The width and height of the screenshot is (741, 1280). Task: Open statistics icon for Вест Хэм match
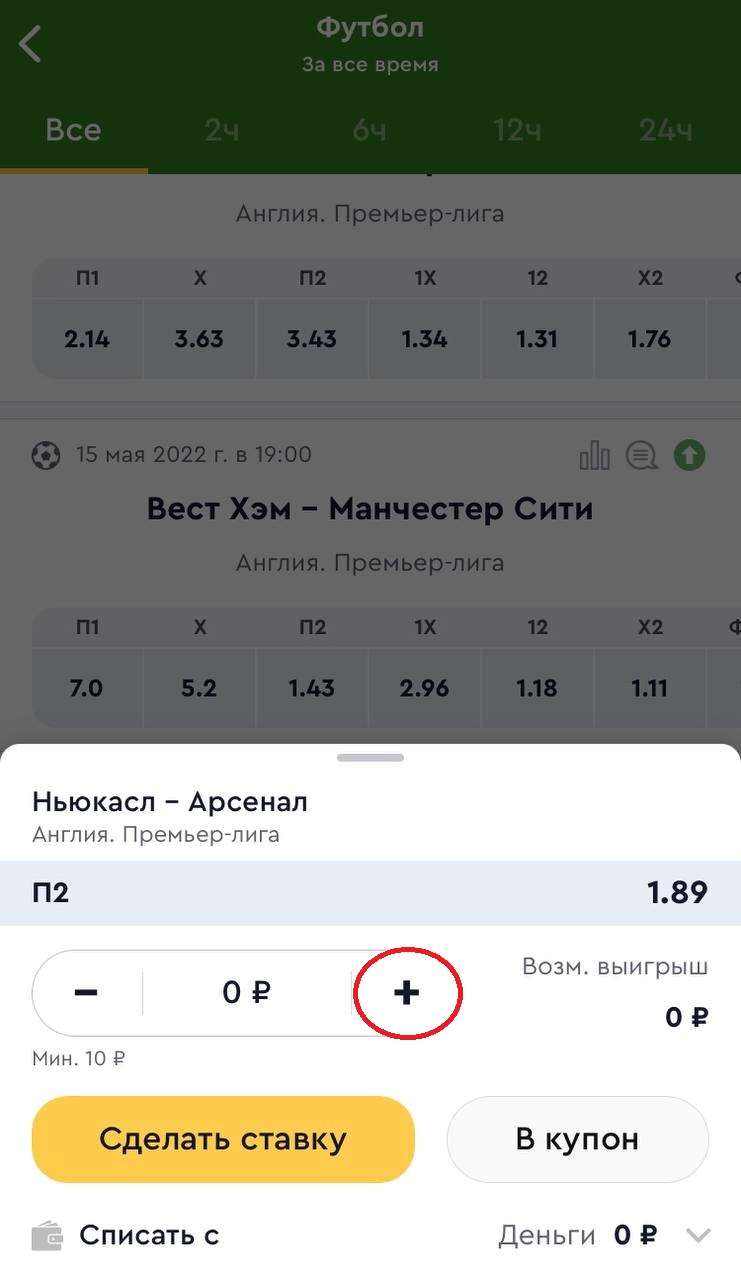594,456
